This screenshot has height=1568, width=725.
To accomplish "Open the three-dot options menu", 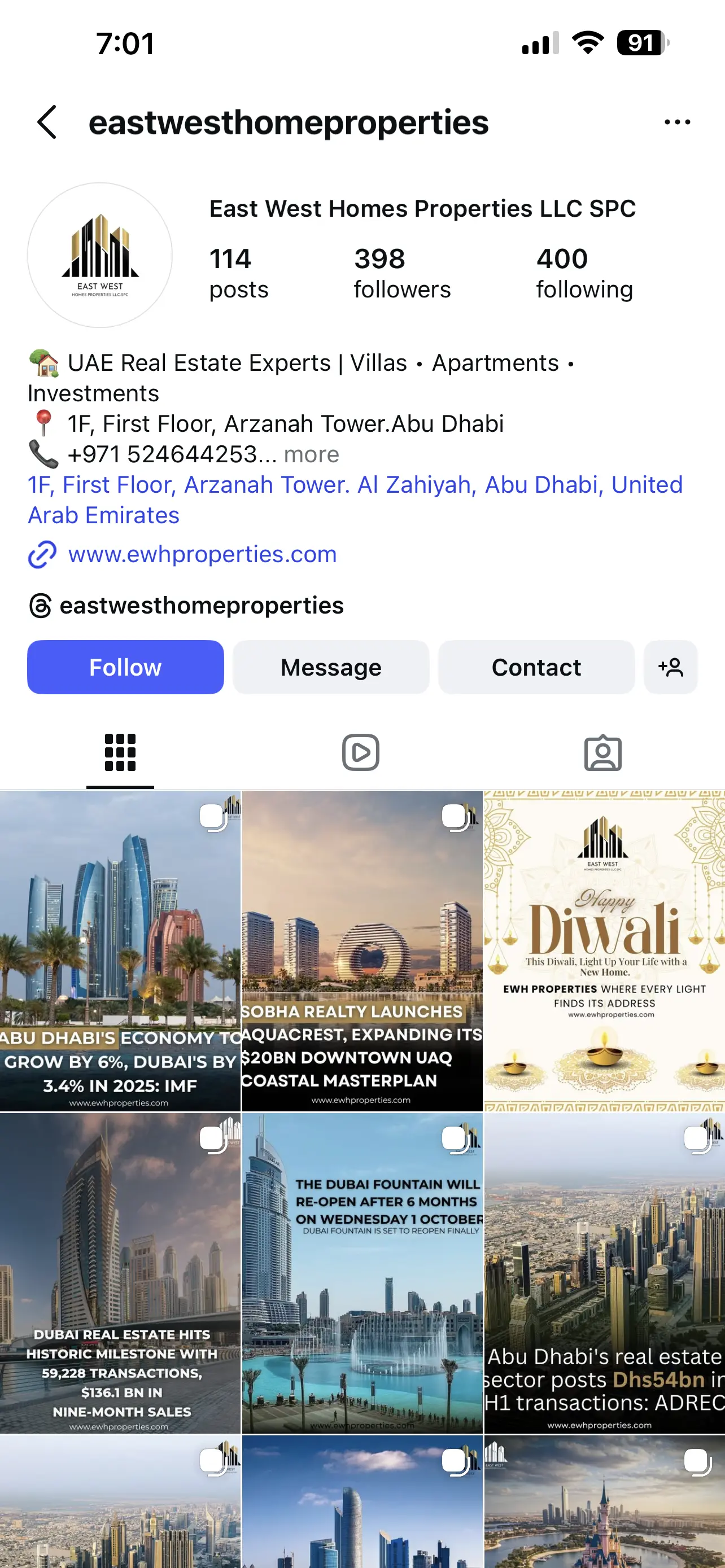I will pos(676,122).
